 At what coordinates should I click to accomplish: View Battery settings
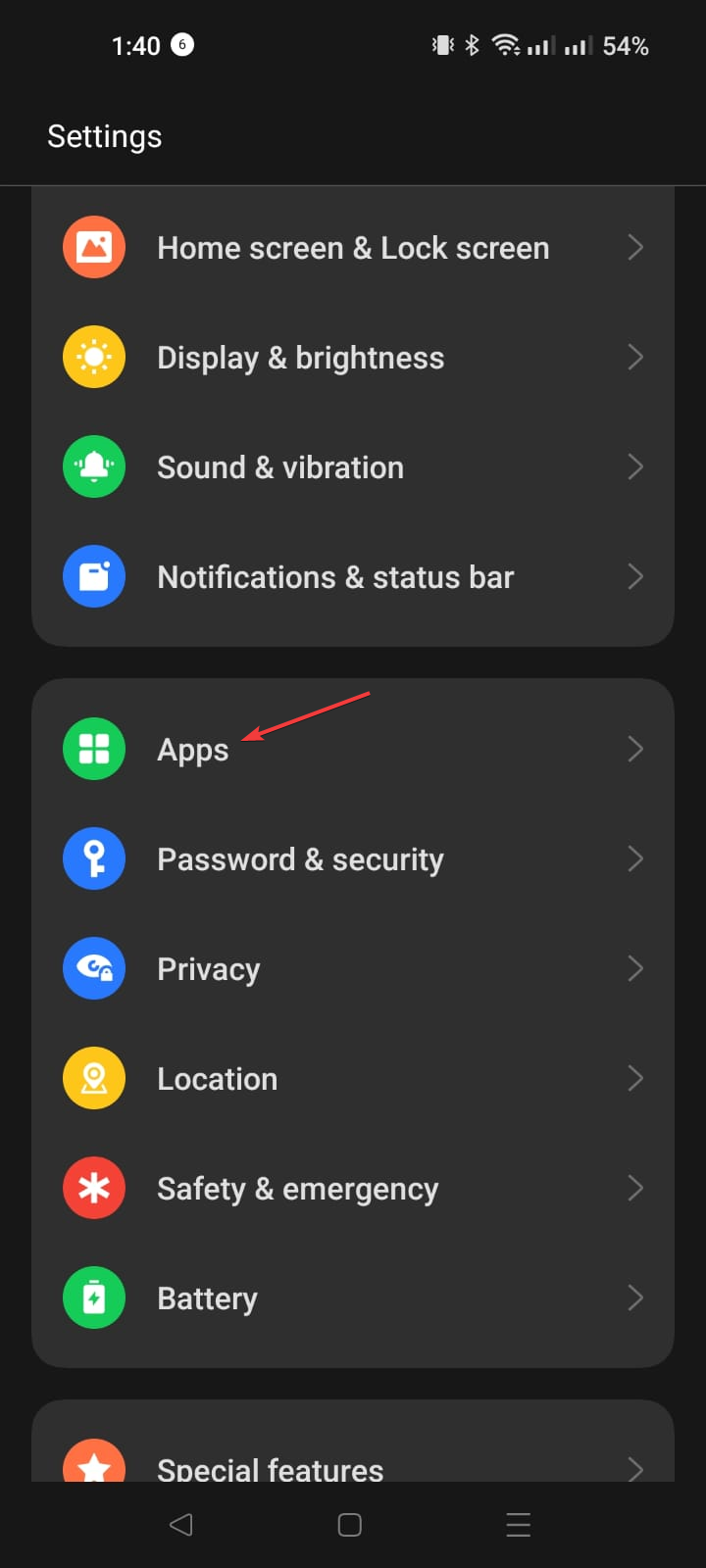point(353,1298)
